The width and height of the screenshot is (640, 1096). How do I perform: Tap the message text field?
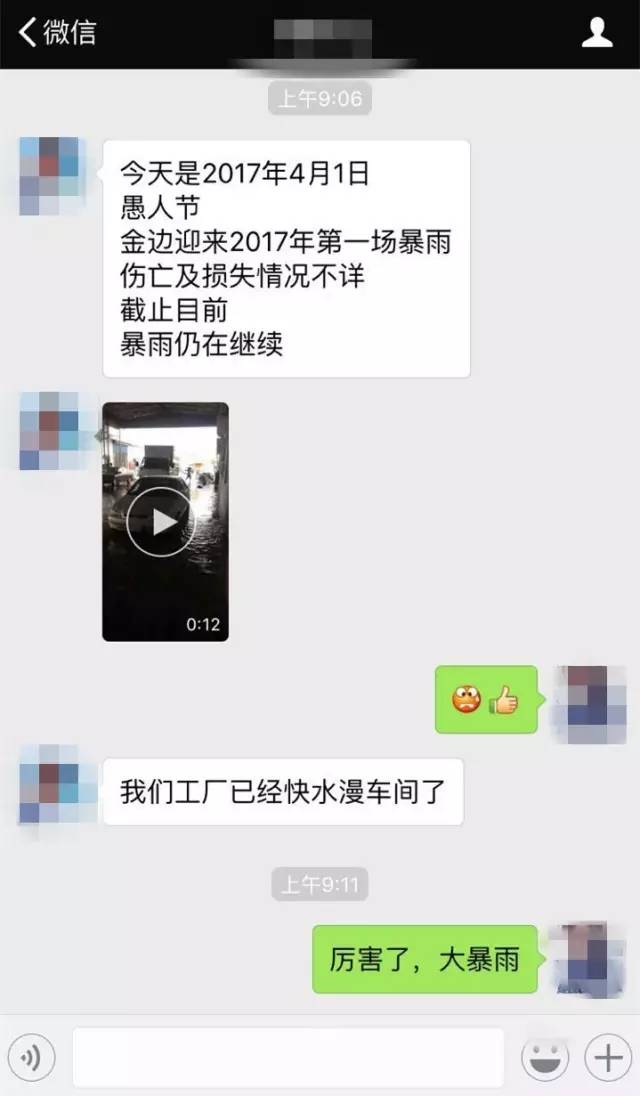(288, 1057)
